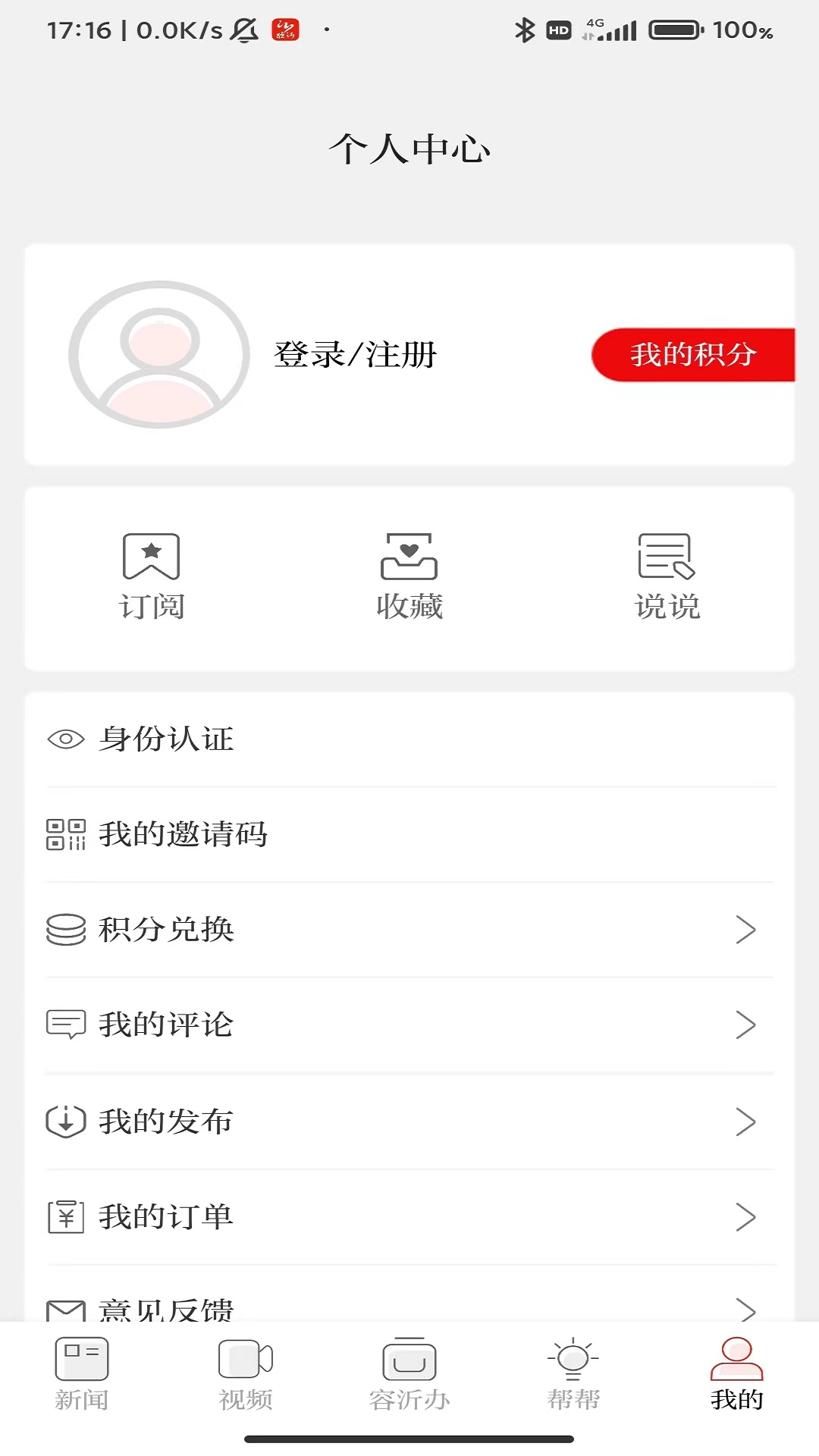Tap 登录/注册 to sign in
The height and width of the screenshot is (1456, 819).
tap(355, 355)
